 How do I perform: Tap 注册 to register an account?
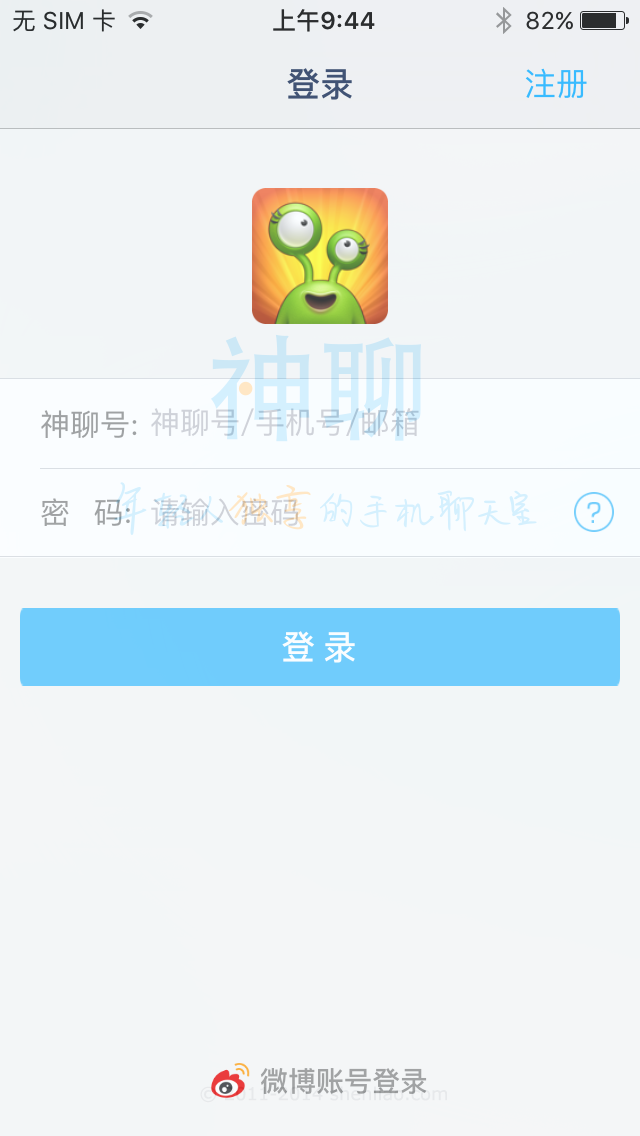[556, 85]
